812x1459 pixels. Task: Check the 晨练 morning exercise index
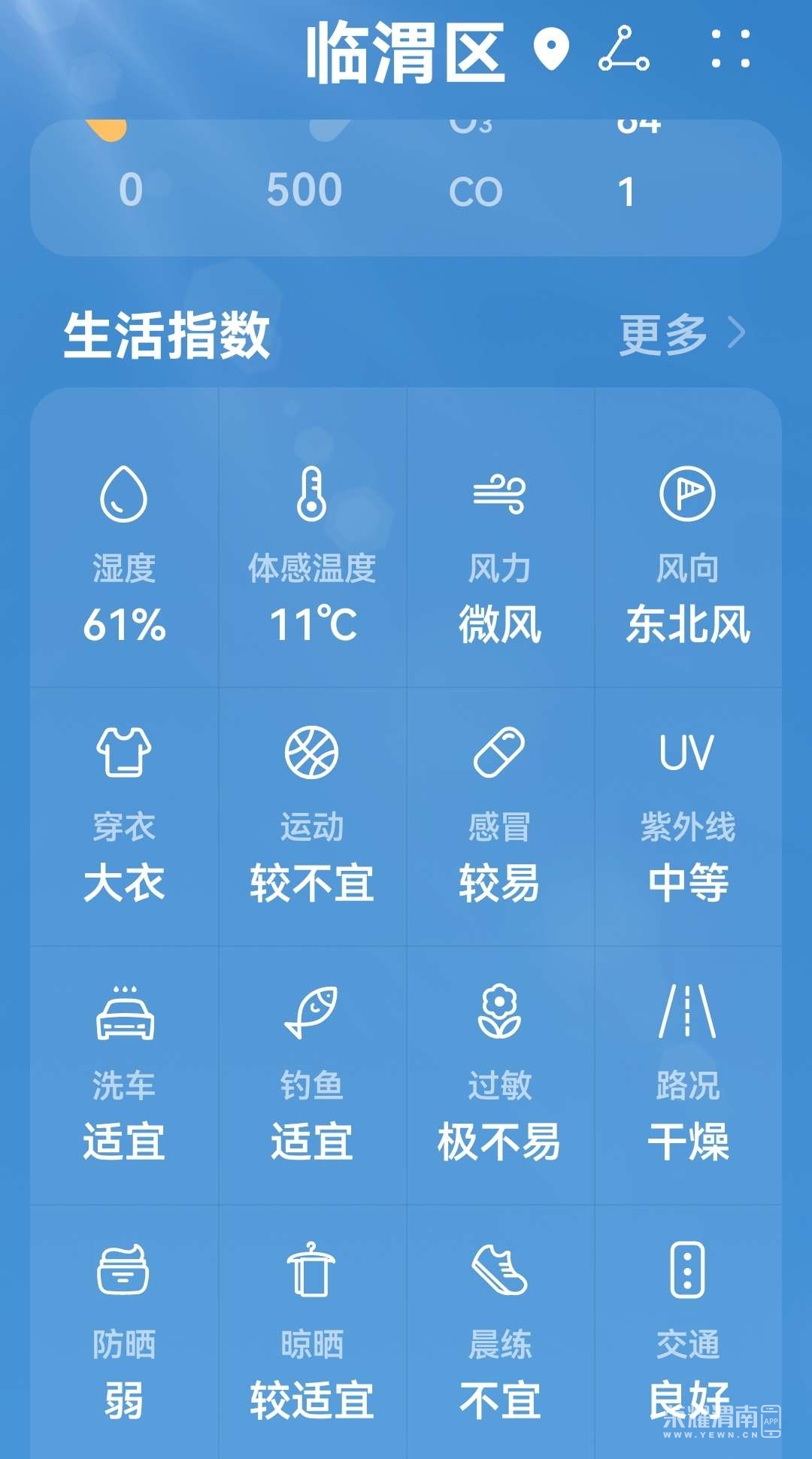coord(500,1333)
